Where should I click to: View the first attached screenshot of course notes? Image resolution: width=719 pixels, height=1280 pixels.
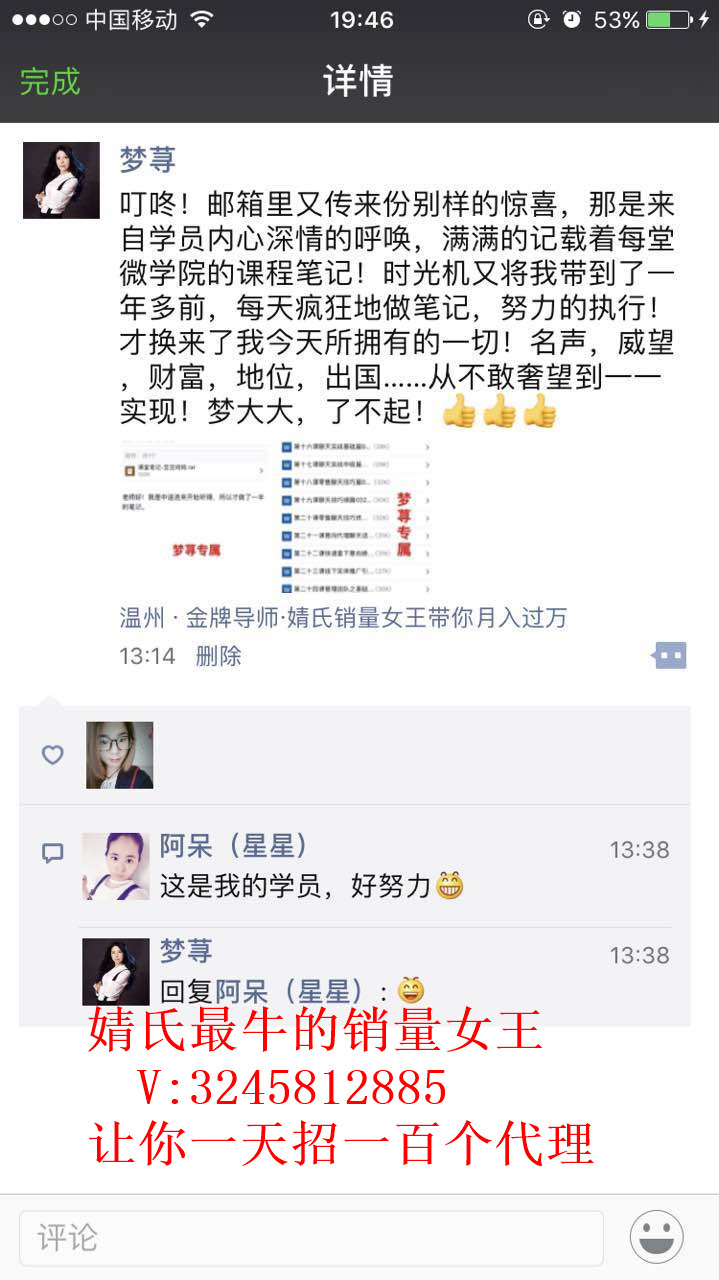pyautogui.click(x=195, y=516)
